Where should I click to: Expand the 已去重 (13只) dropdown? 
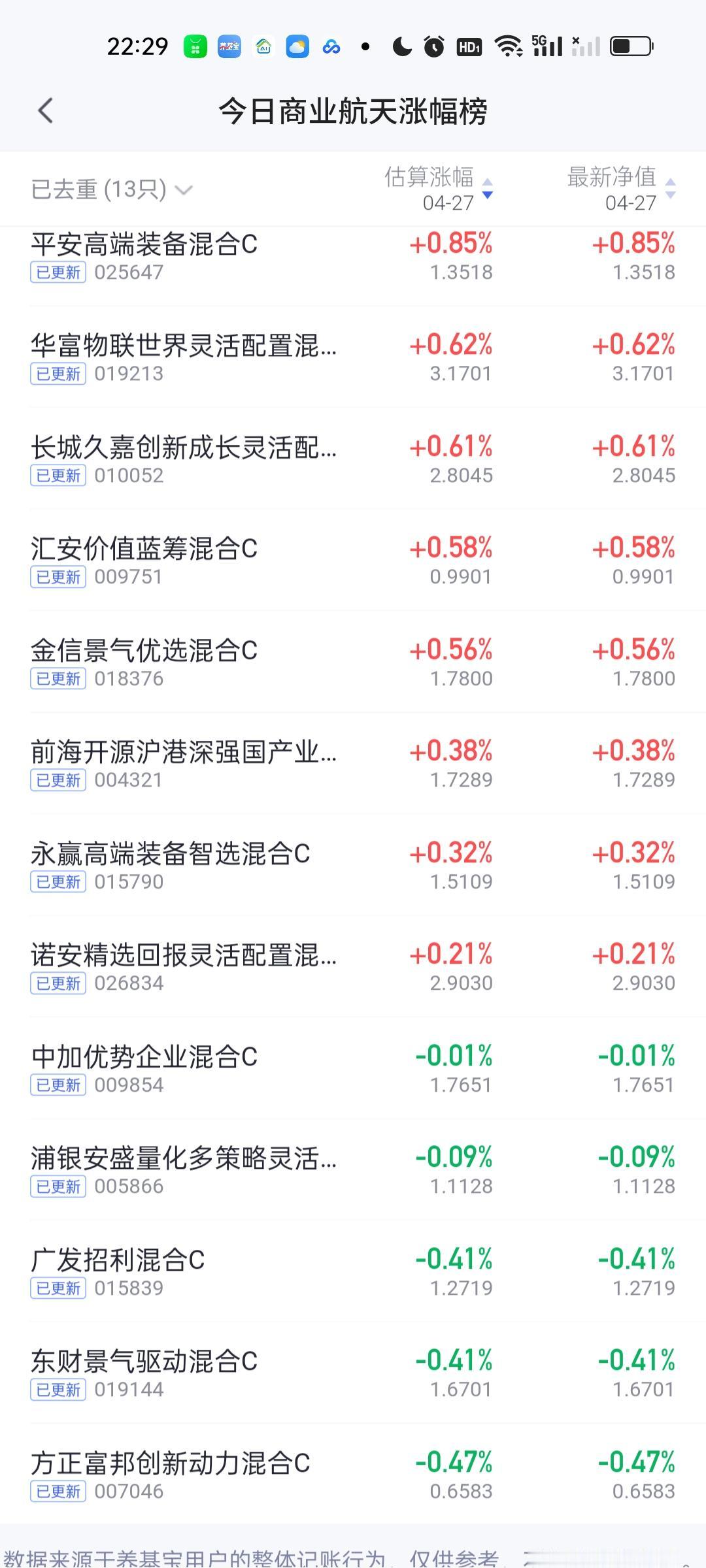[x=112, y=190]
